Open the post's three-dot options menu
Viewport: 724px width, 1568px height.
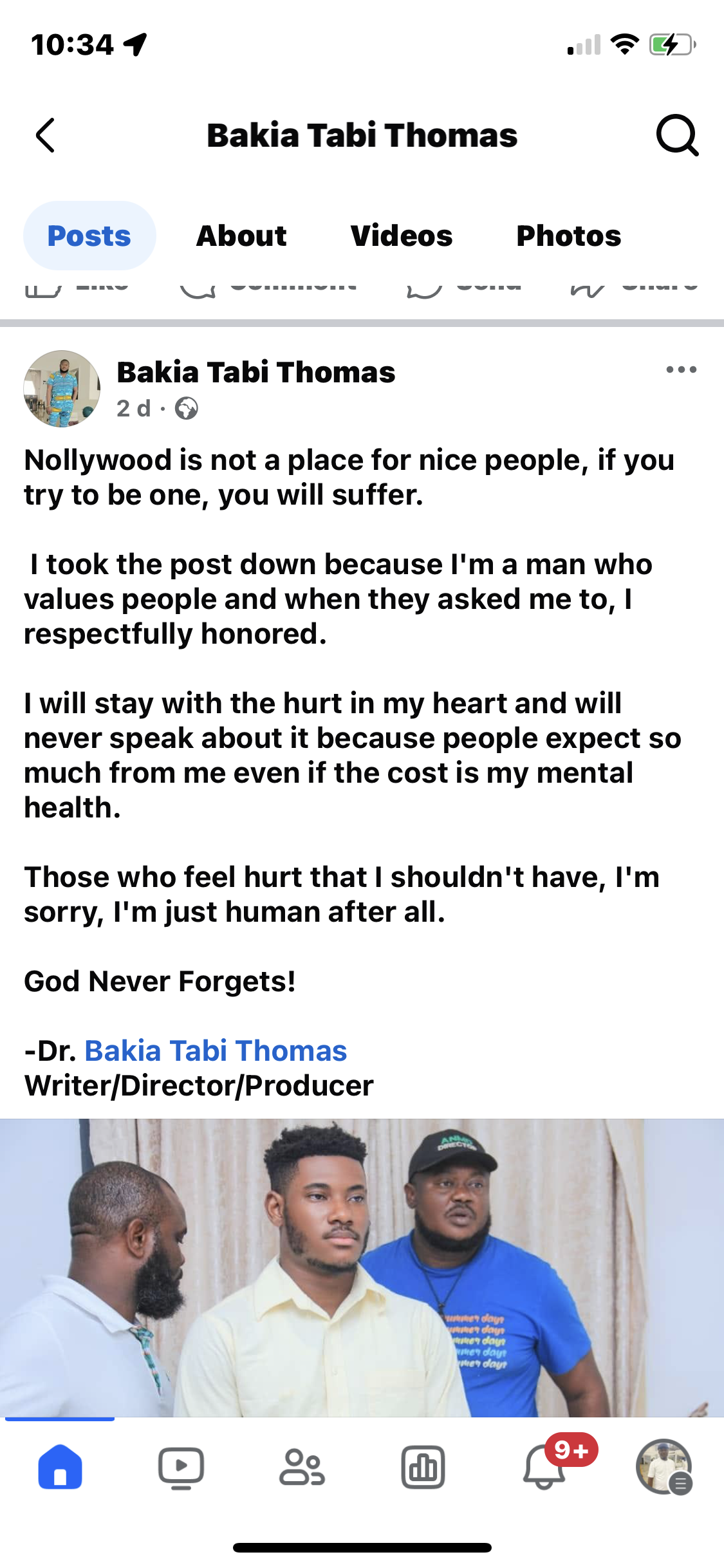(x=681, y=369)
